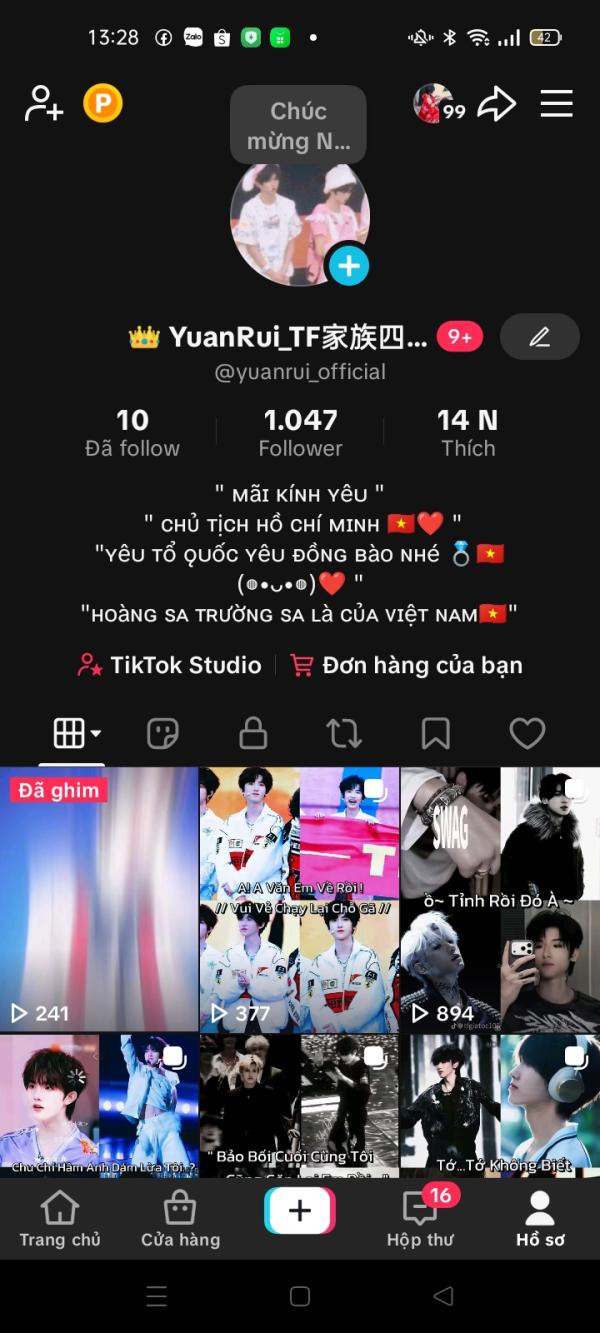The image size is (600, 1333).
Task: Open the video with 894 views
Action: [x=499, y=899]
